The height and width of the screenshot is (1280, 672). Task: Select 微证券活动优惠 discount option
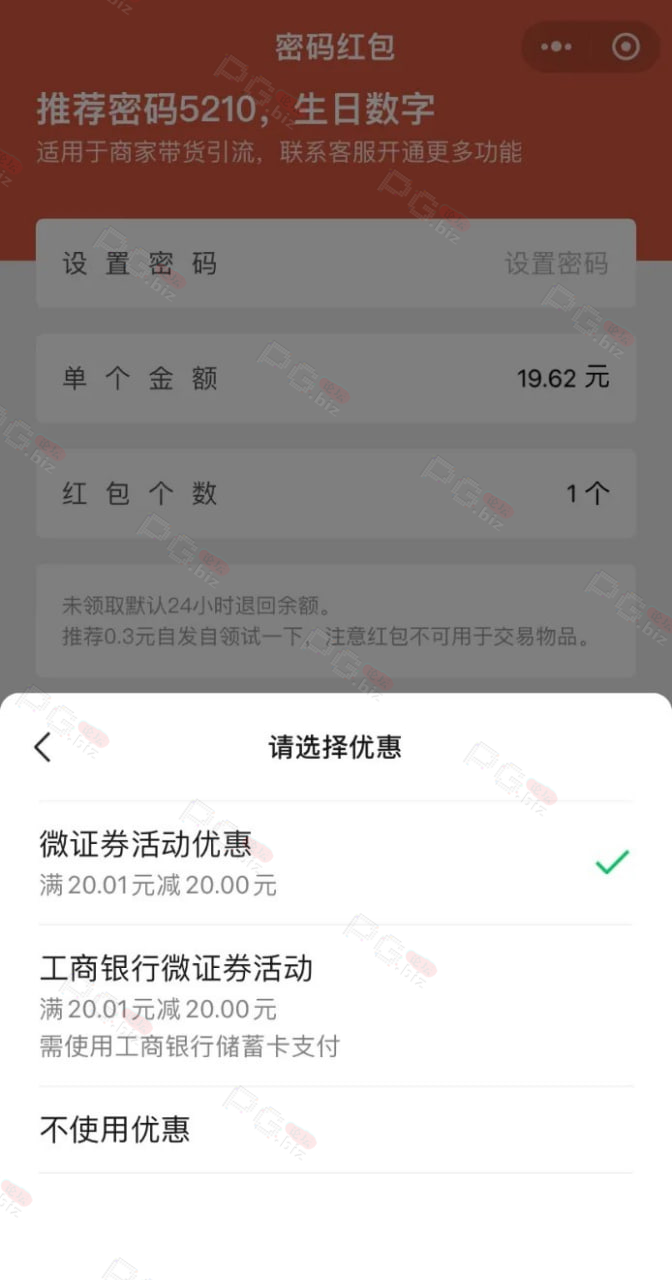[x=336, y=863]
